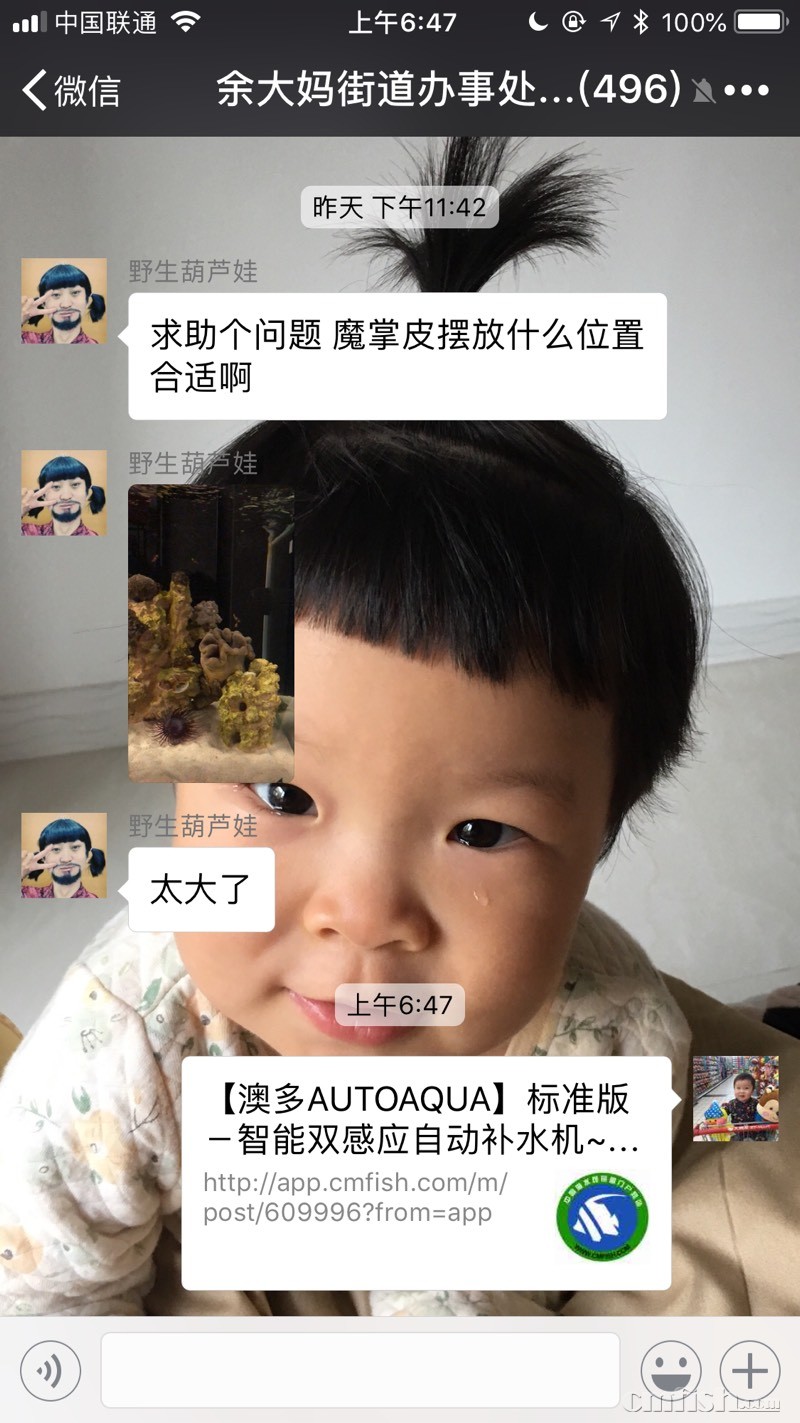Open the plus attachments menu
This screenshot has height=1423, width=800.
(750, 1369)
